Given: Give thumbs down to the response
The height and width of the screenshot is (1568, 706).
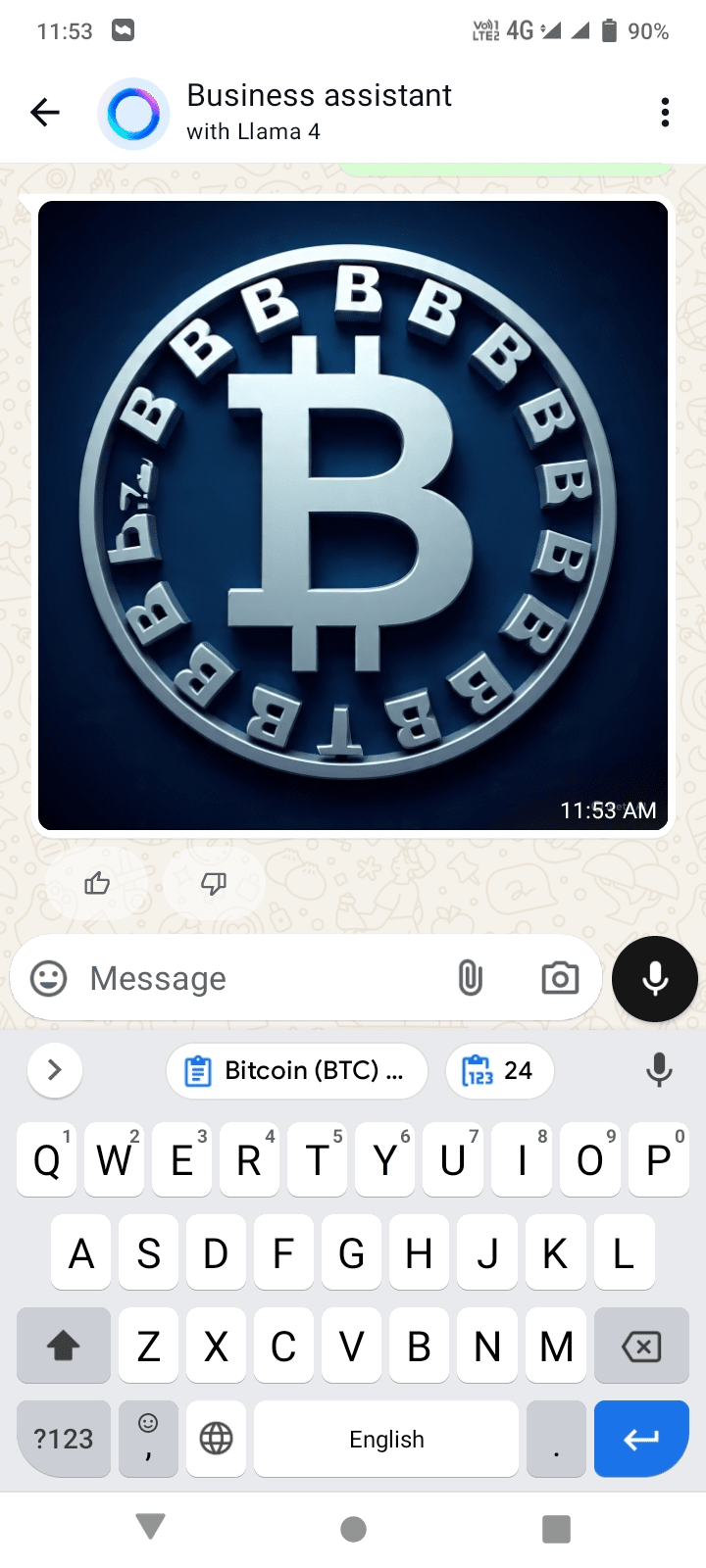Looking at the screenshot, I should click(x=214, y=884).
